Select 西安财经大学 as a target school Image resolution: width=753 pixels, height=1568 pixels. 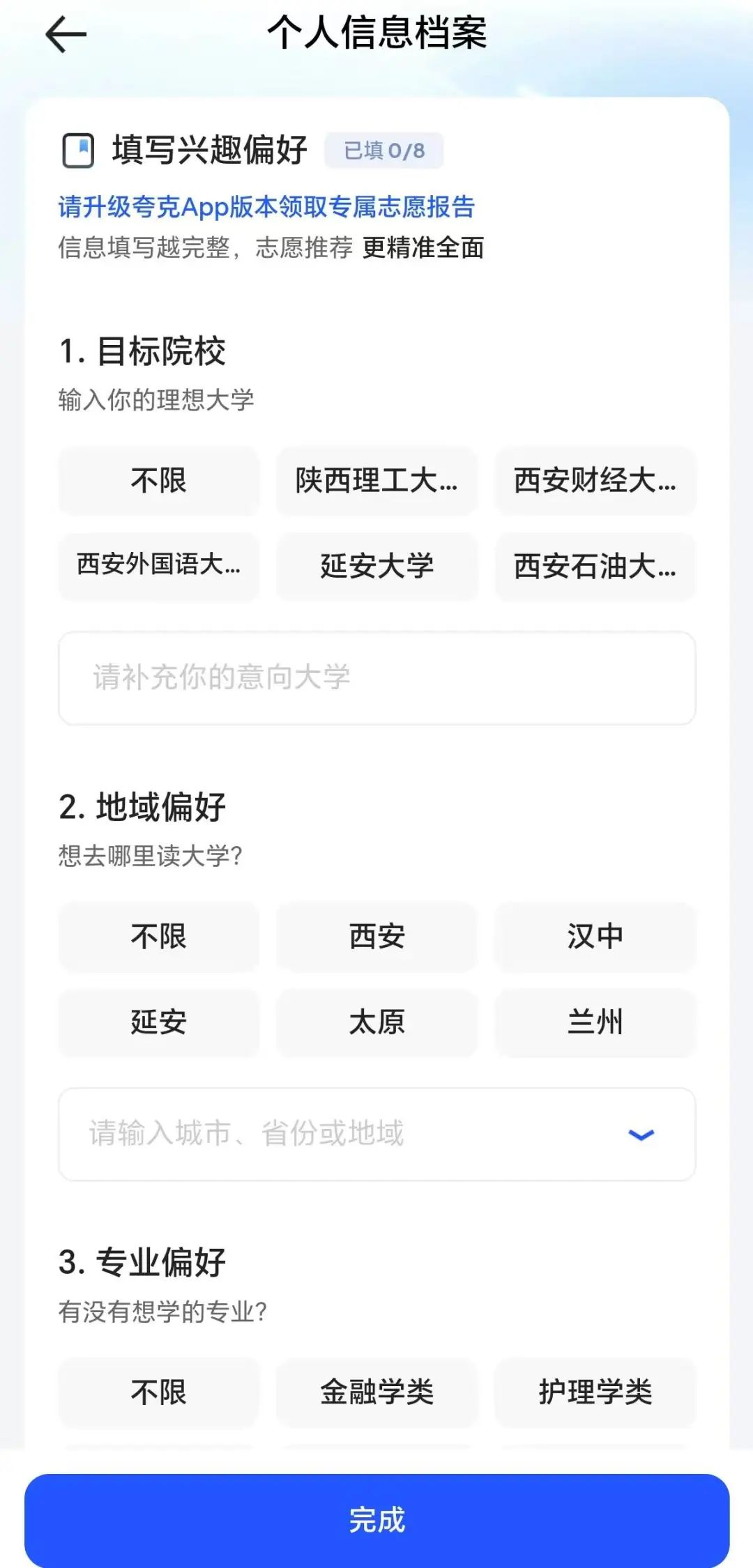coord(595,481)
